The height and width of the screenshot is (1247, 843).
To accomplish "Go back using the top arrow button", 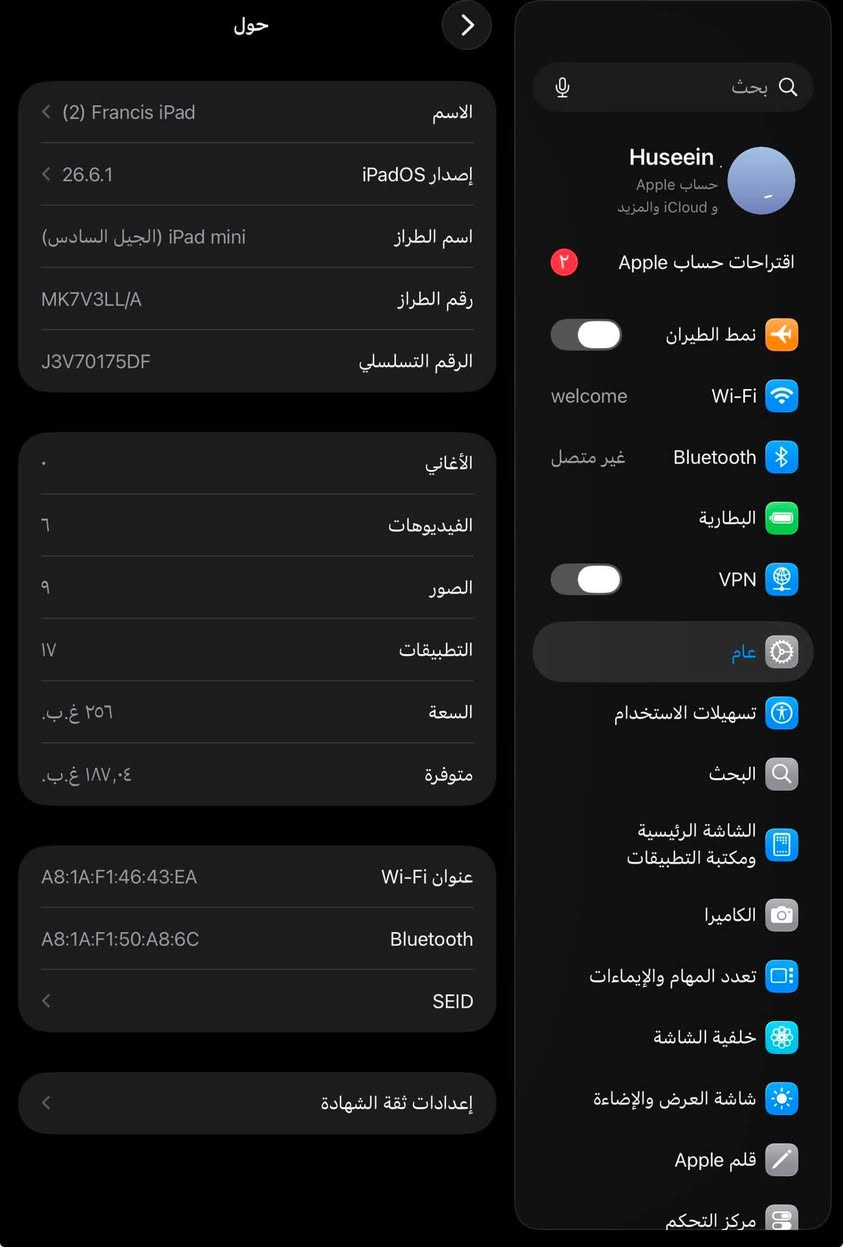I will [x=466, y=26].
